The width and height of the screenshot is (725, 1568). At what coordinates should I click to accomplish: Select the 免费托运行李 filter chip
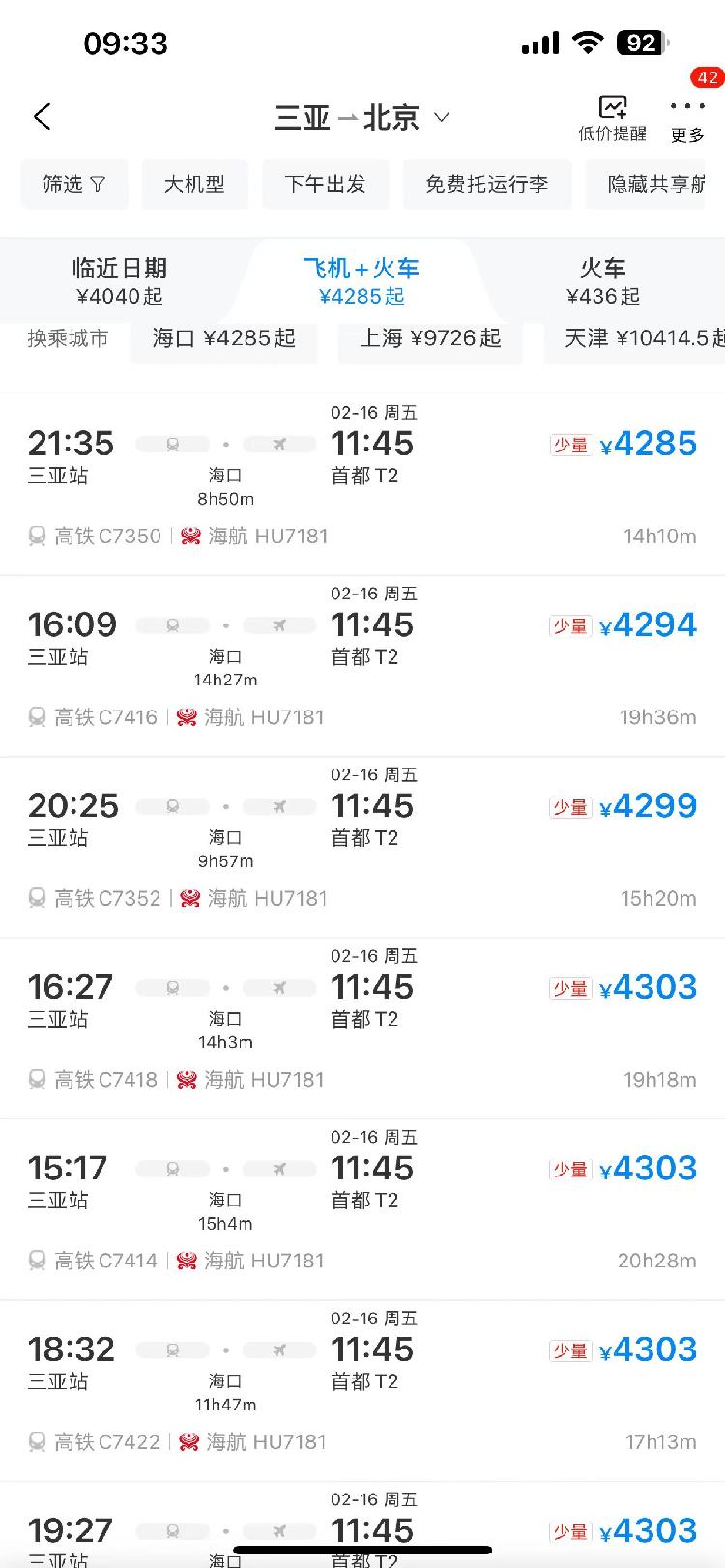tap(487, 184)
